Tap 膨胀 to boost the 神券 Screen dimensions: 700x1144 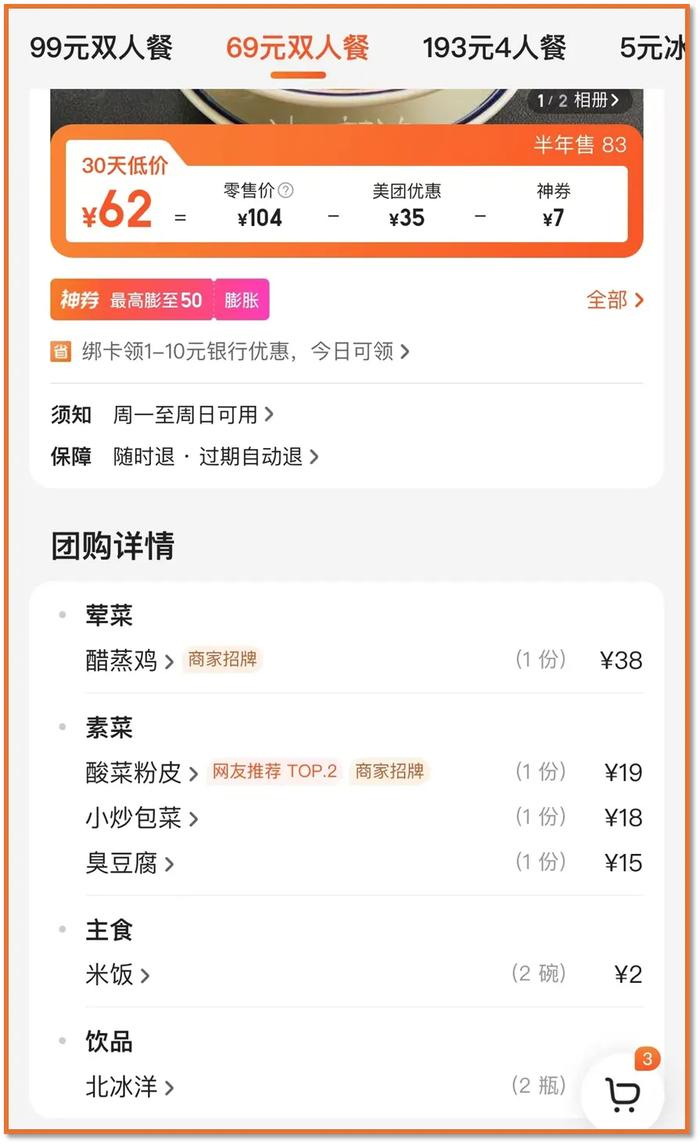[241, 300]
